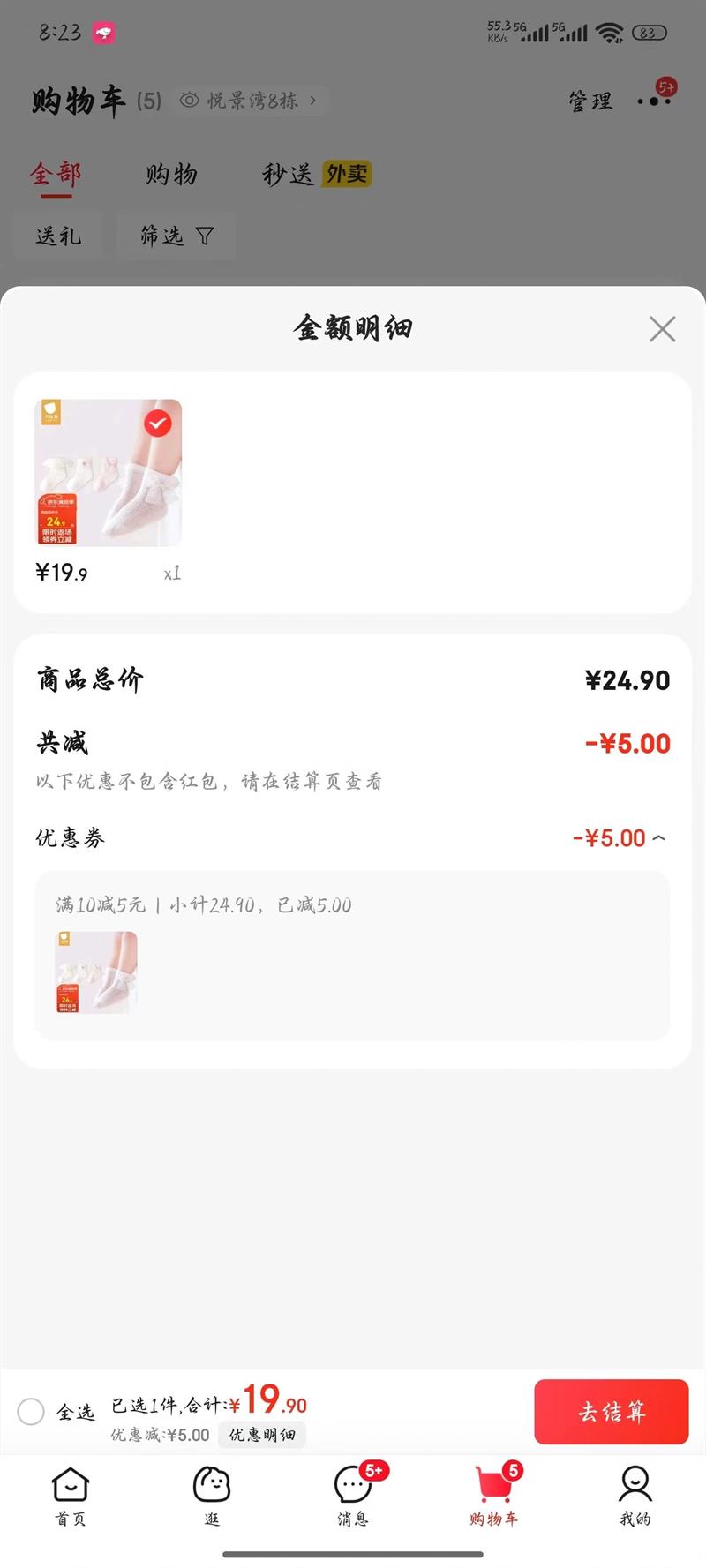This screenshot has width=706, height=1568.
Task: Open 优惠明细 discount breakdown
Action: click(262, 1435)
